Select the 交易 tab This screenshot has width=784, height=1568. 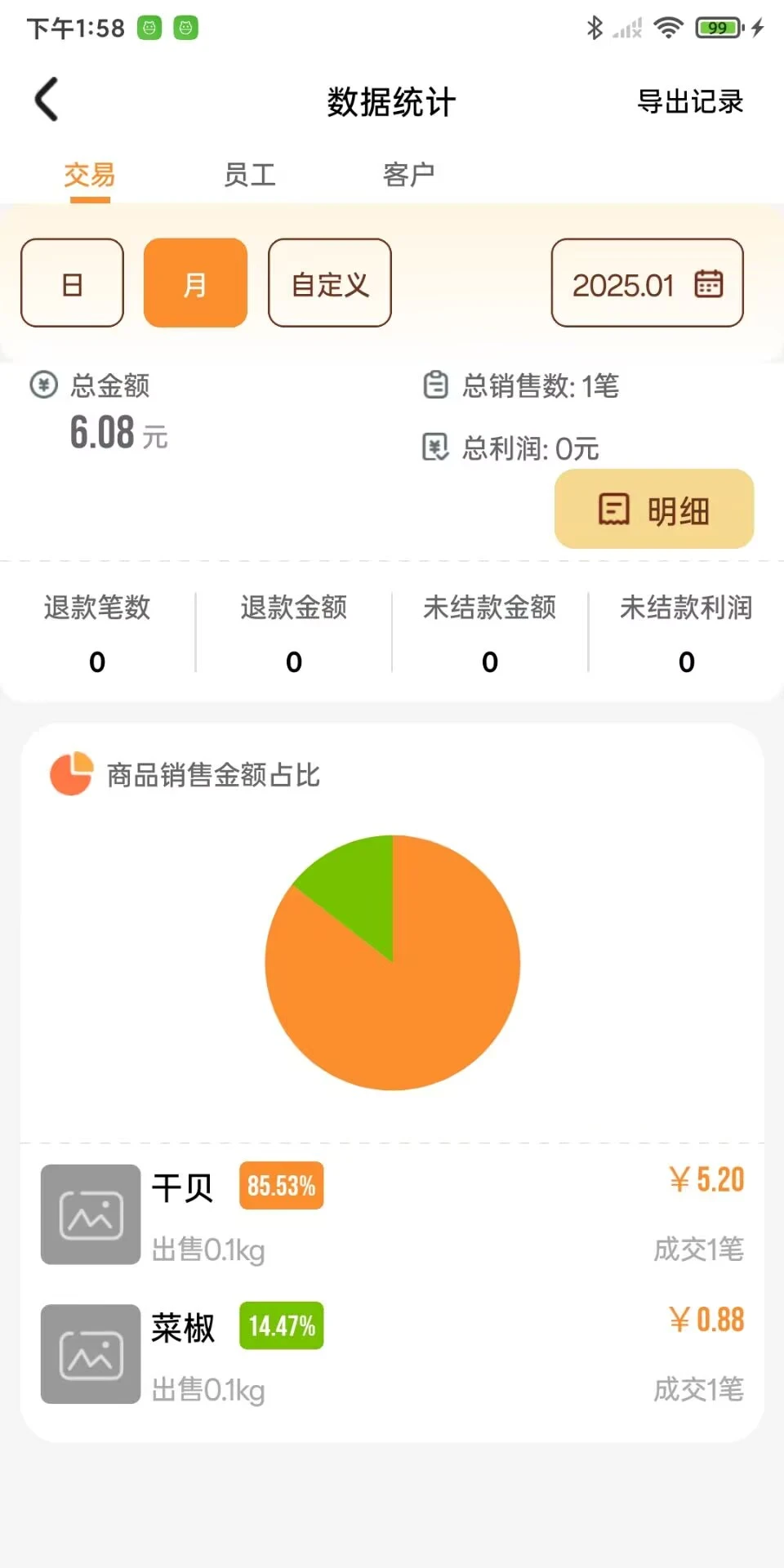pyautogui.click(x=90, y=174)
